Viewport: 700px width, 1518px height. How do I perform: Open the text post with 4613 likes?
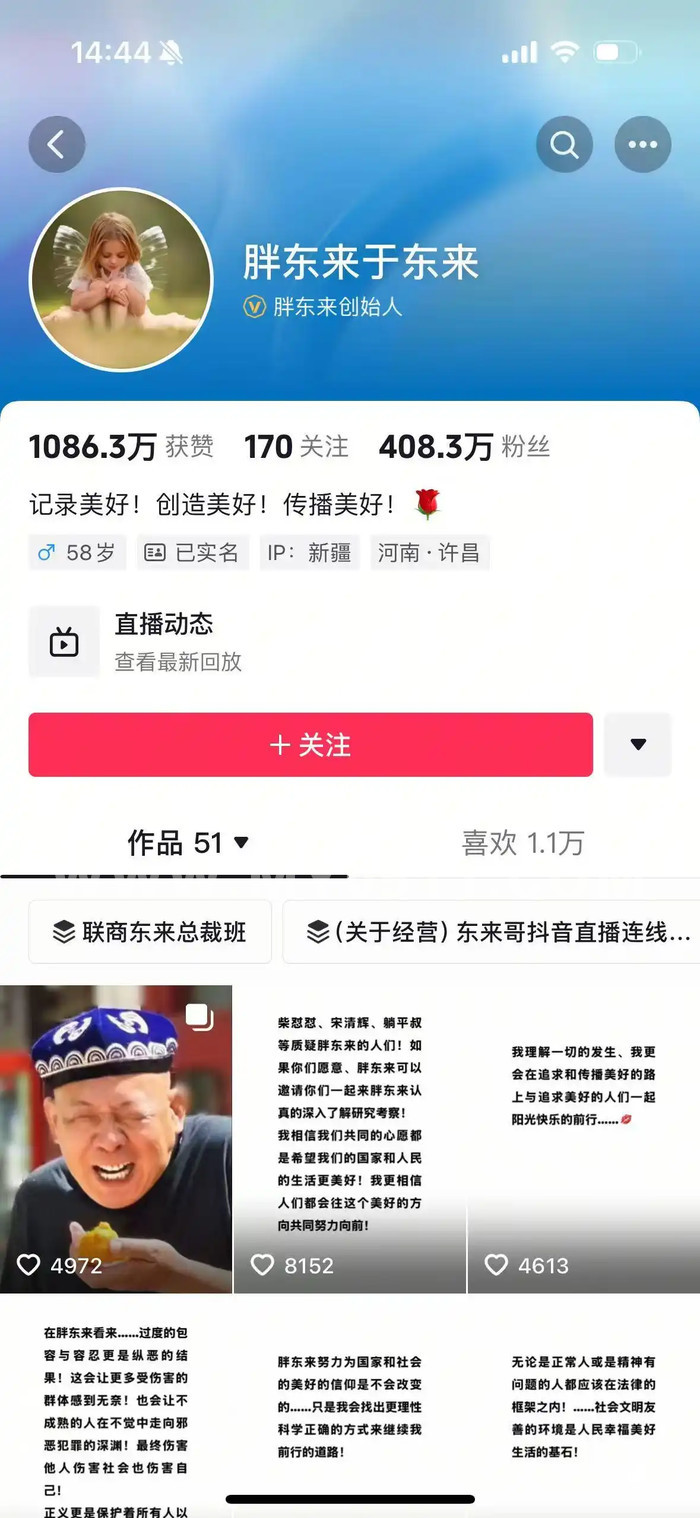(x=583, y=1138)
